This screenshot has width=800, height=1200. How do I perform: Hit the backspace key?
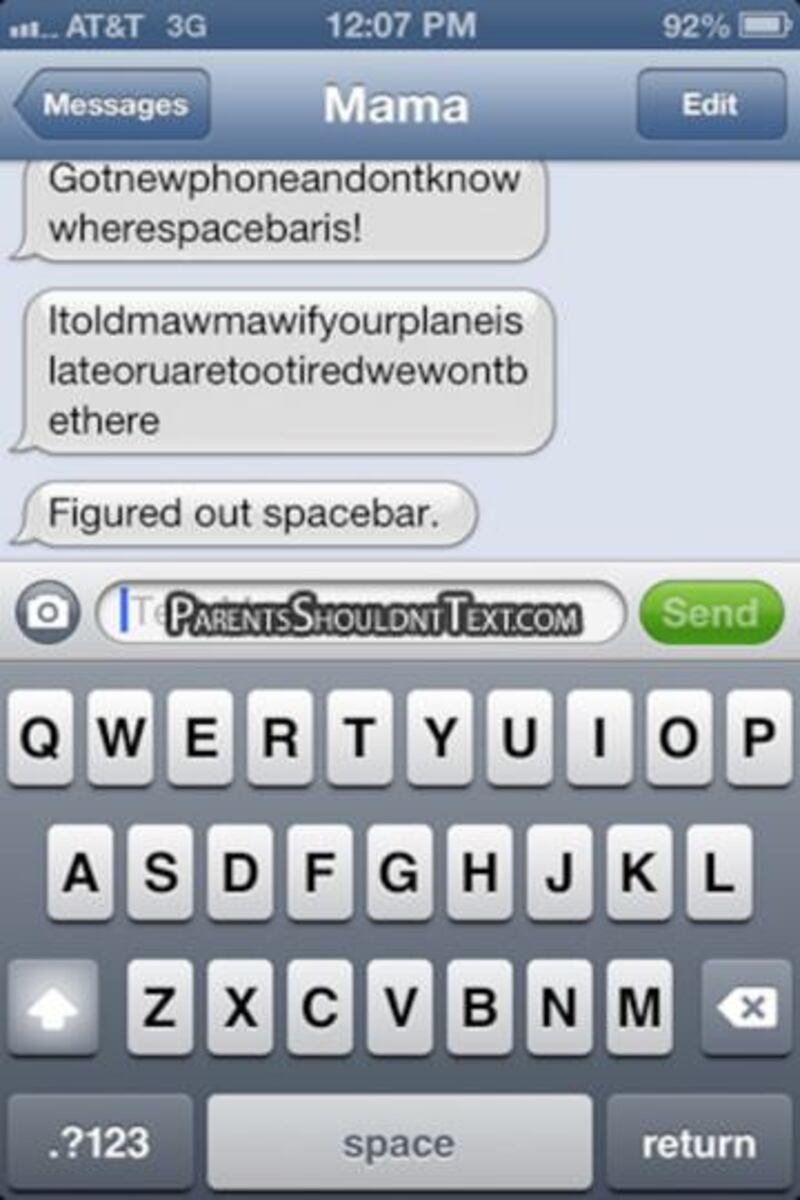[x=746, y=1007]
